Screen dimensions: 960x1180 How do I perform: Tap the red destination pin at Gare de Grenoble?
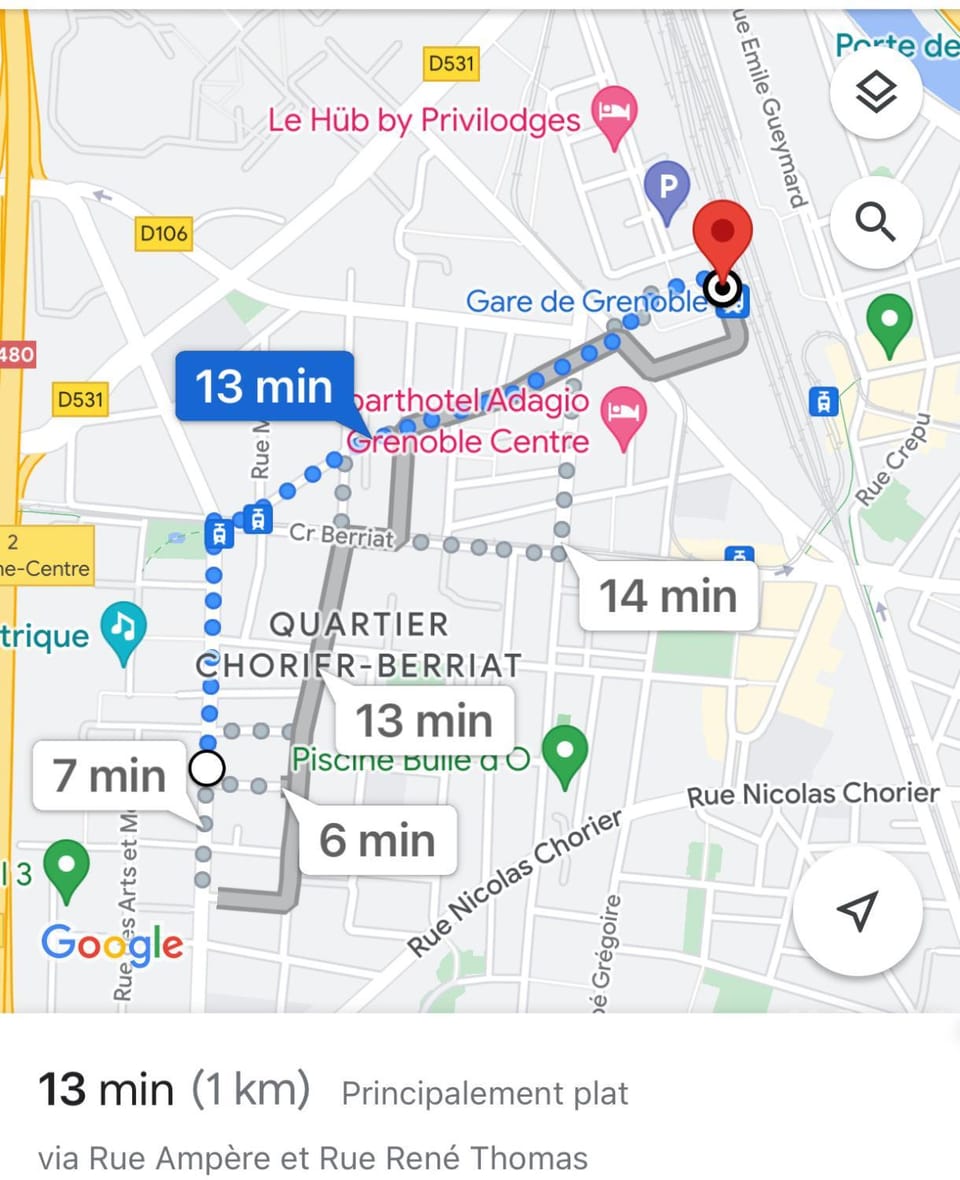click(723, 236)
